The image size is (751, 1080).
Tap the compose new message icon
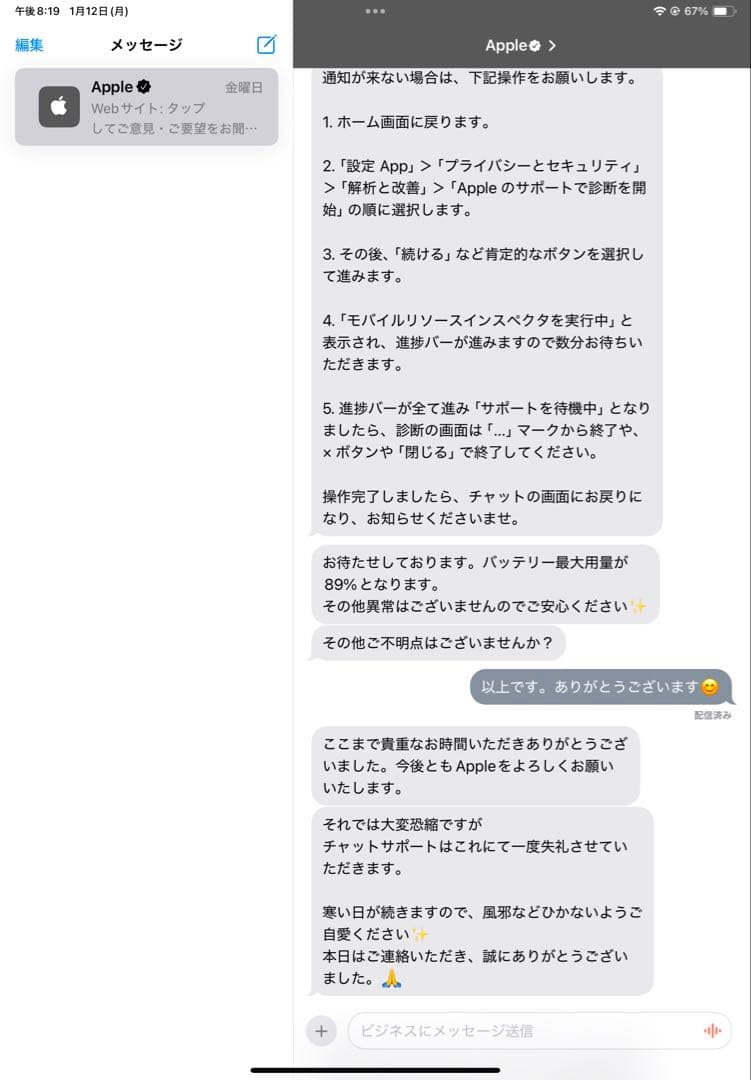pyautogui.click(x=265, y=45)
